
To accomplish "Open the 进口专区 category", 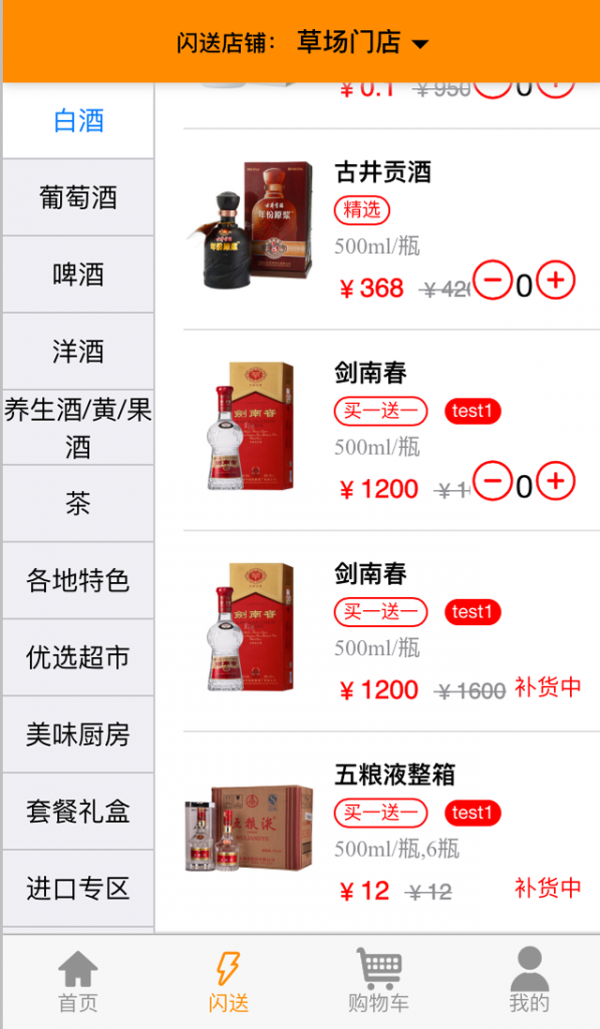I will pos(78,889).
